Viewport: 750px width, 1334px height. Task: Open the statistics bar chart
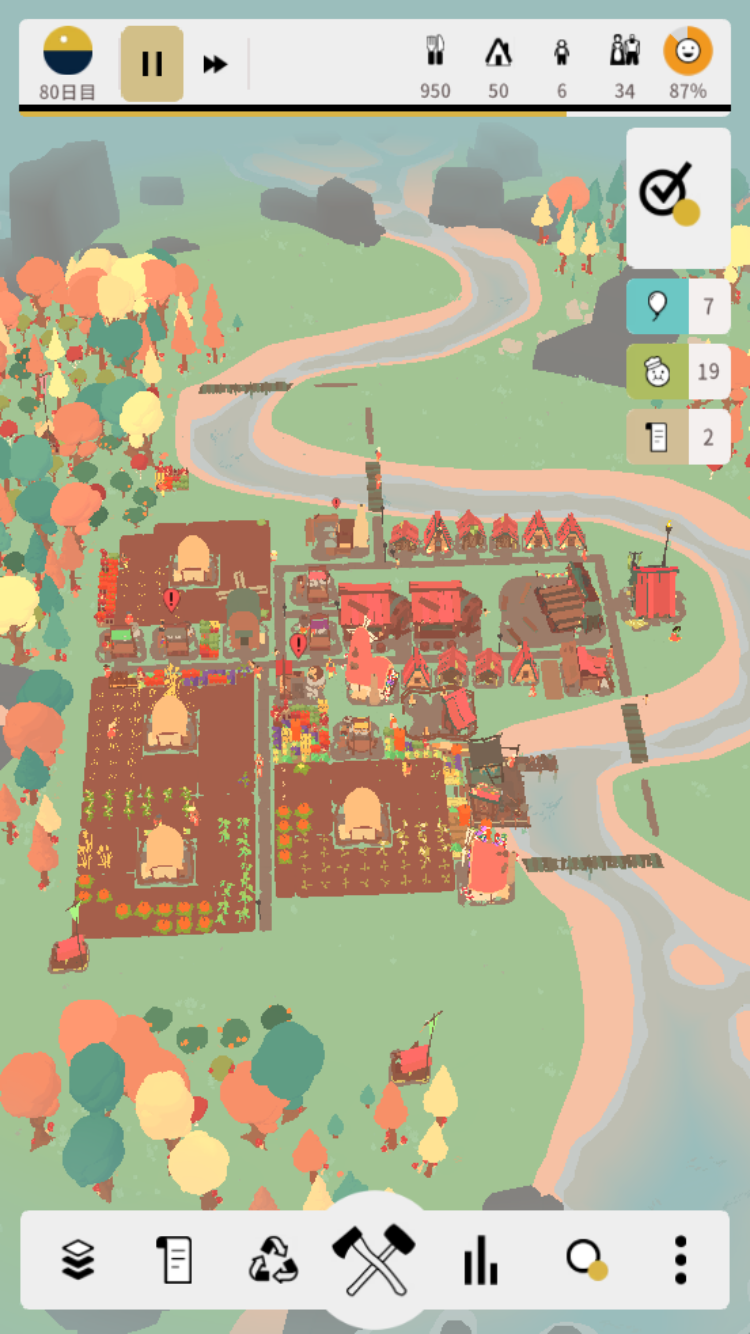coord(480,1259)
